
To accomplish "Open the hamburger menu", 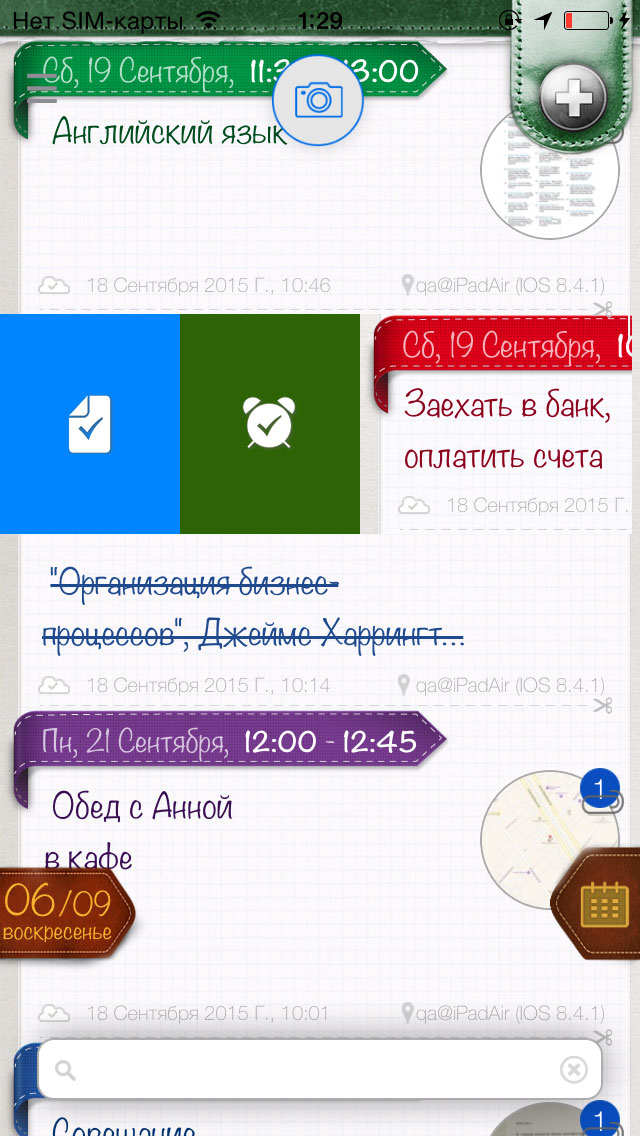I will 41,88.
